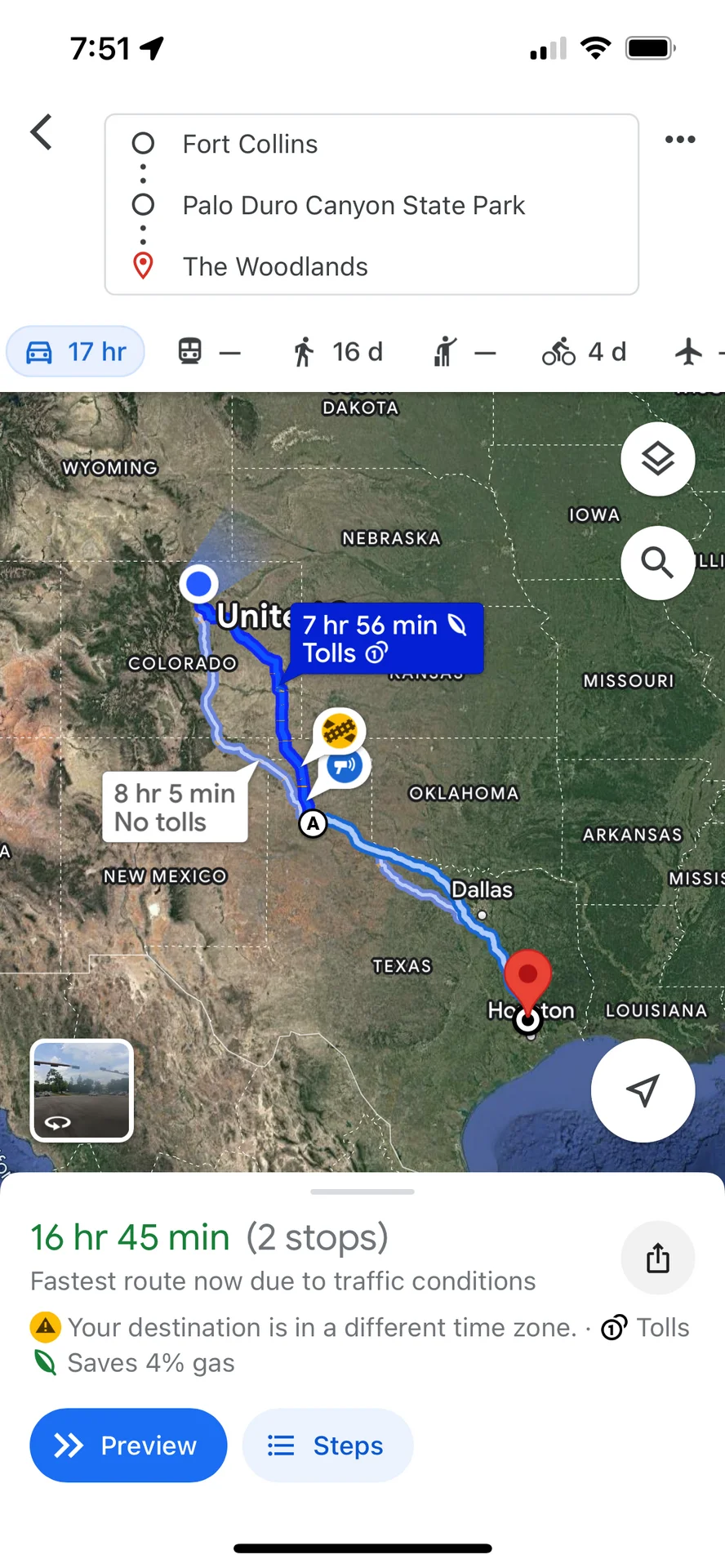The image size is (725, 1568).
Task: Switch to cycling 4 d mode
Action: click(x=584, y=352)
